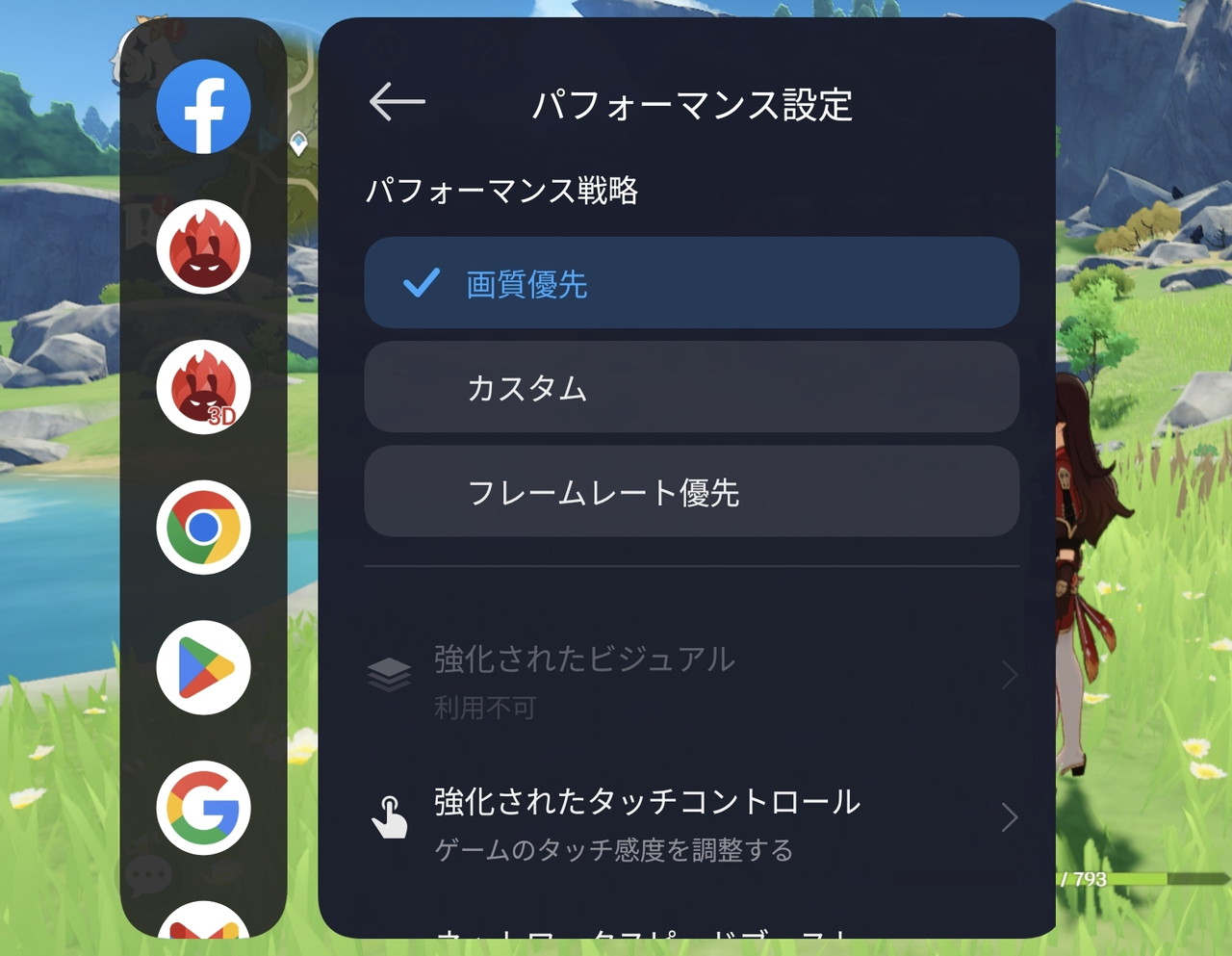Image resolution: width=1232 pixels, height=956 pixels.
Task: Open the AnTuTu Benchmark app icon
Action: [x=204, y=247]
